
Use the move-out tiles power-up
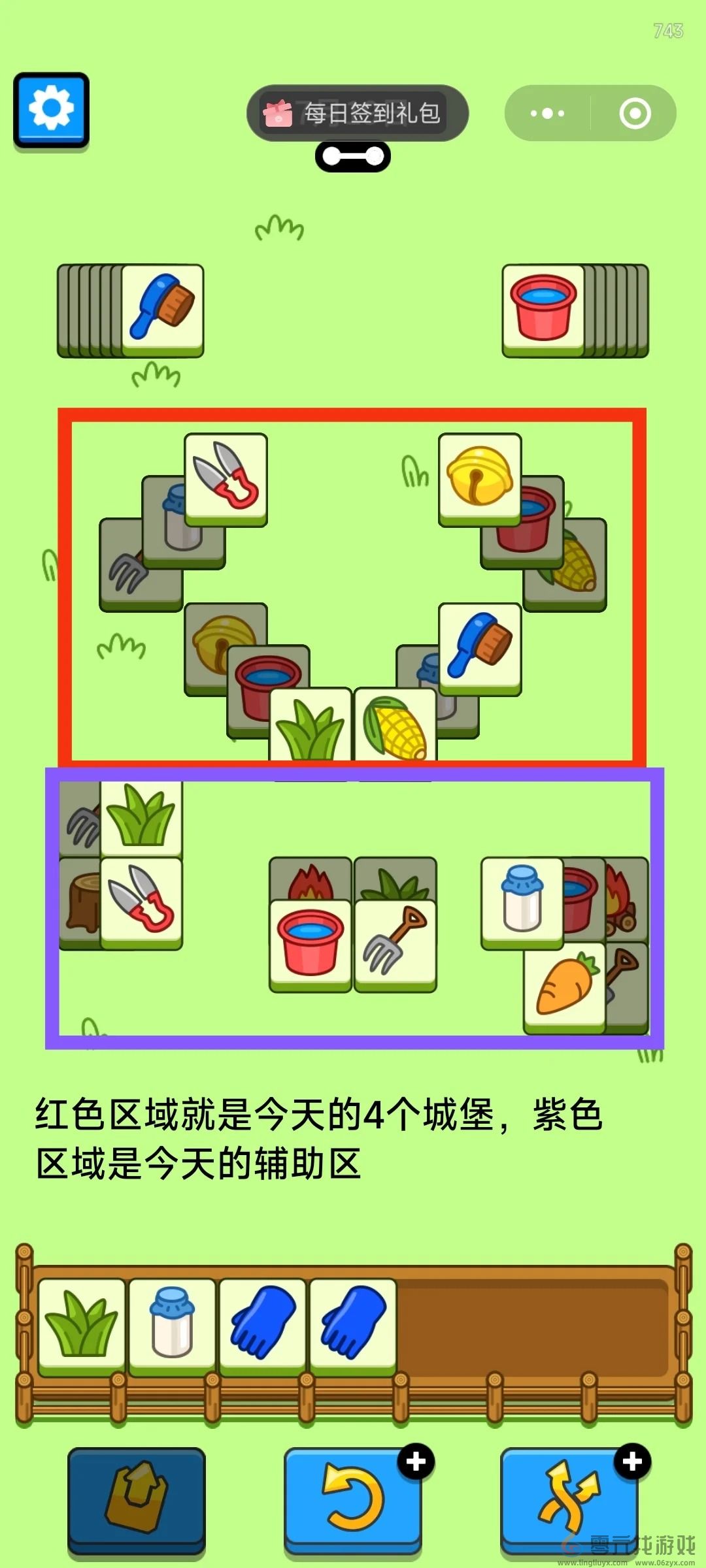(x=137, y=1498)
